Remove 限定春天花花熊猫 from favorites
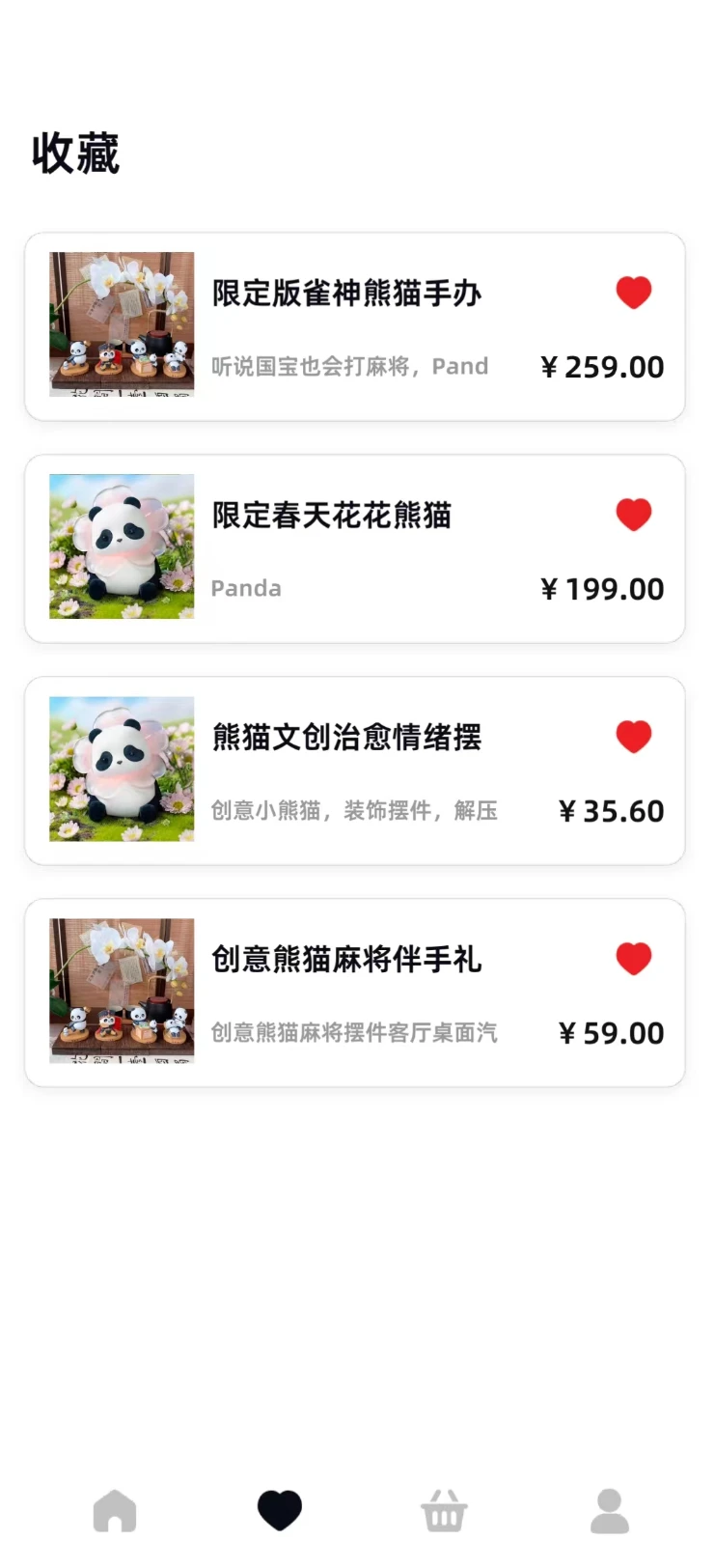 (634, 514)
